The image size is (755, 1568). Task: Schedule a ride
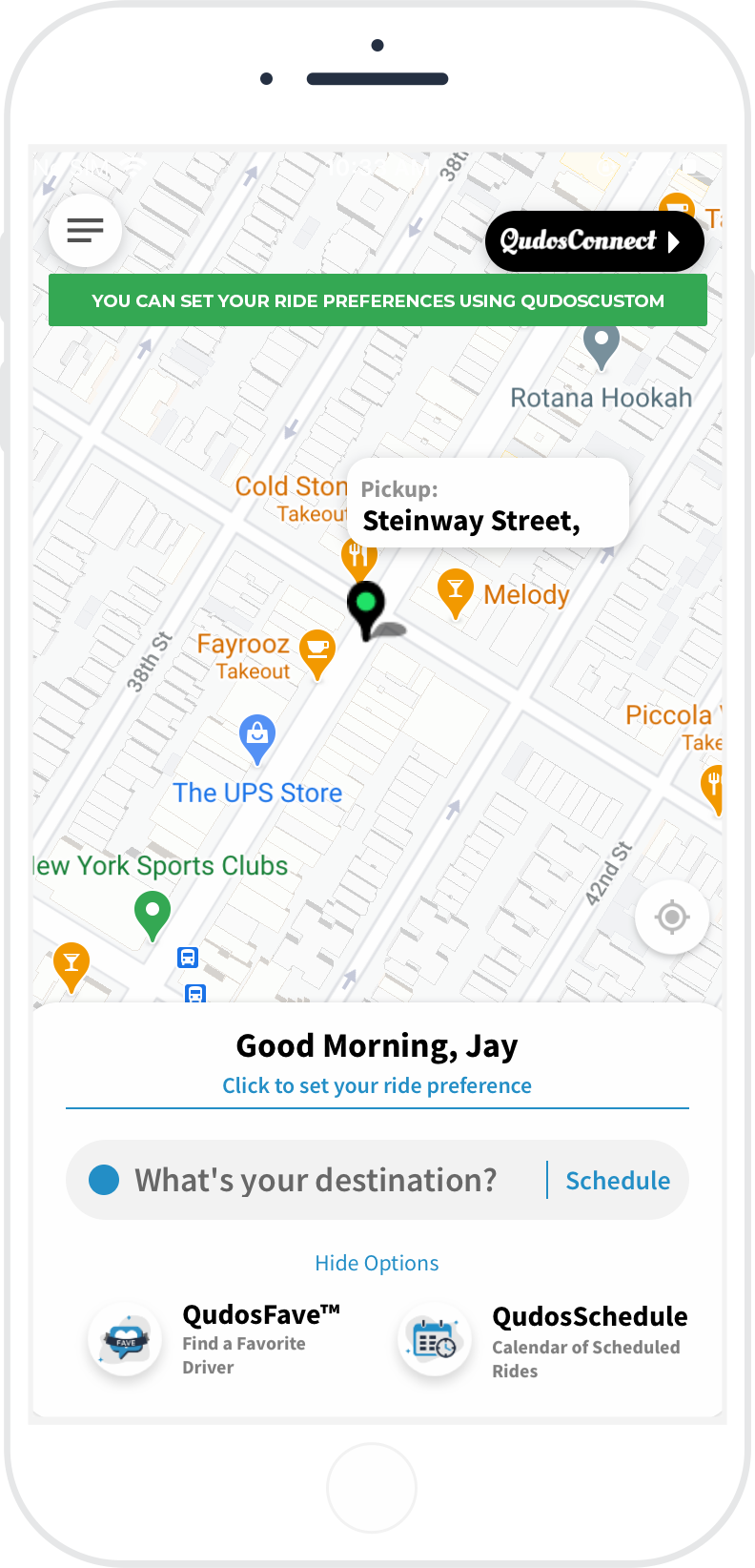pyautogui.click(x=618, y=1180)
